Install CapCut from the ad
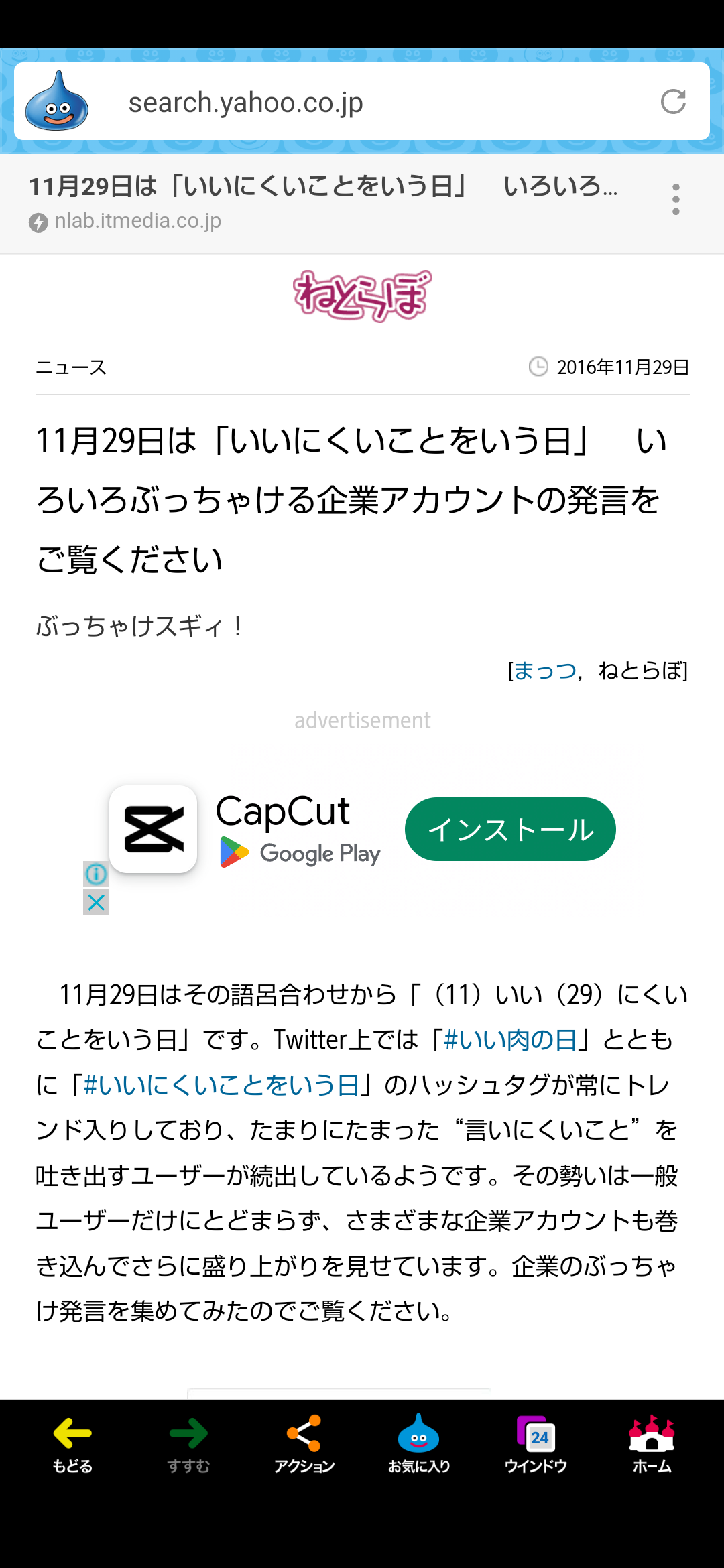The image size is (724, 1568). (510, 829)
